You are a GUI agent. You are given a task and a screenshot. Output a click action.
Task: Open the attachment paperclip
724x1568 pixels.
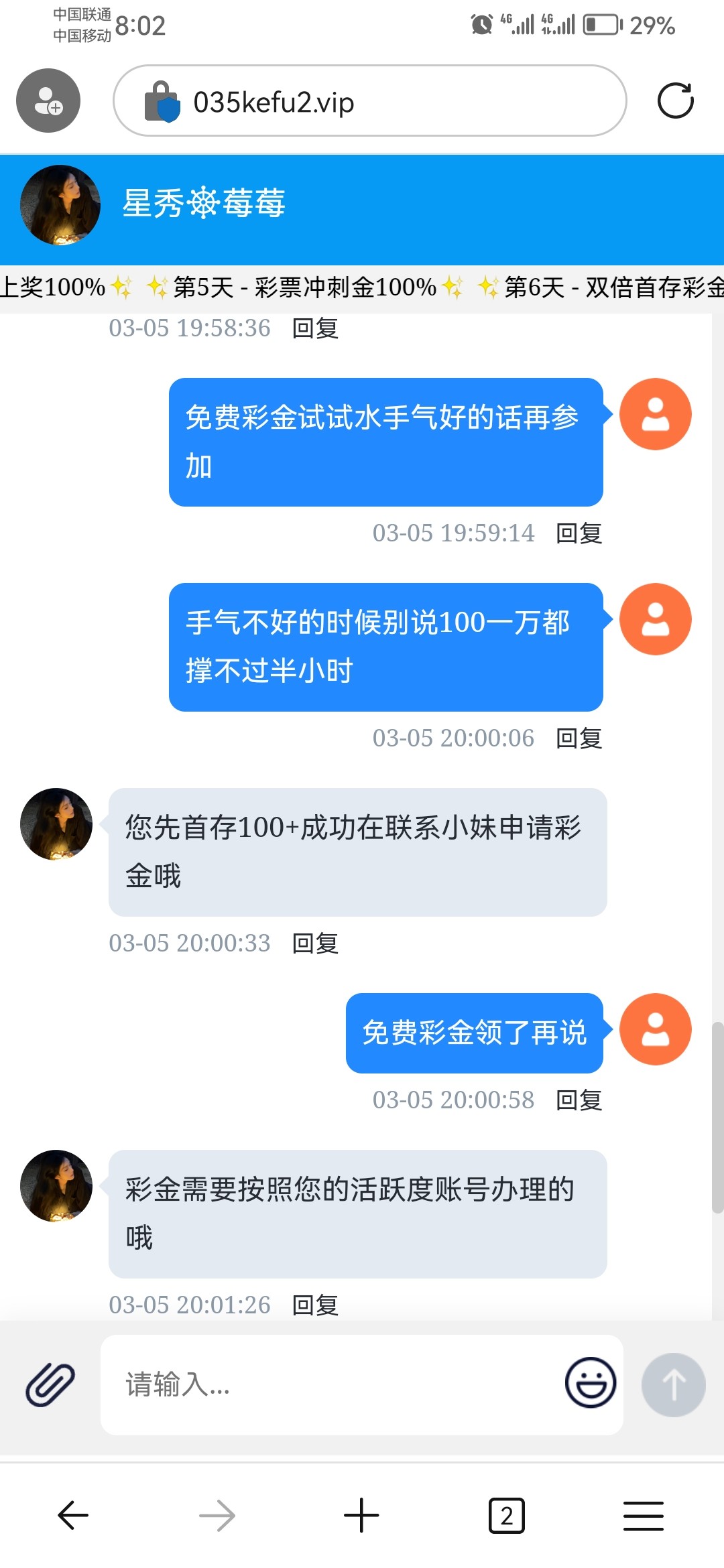coord(50,1384)
